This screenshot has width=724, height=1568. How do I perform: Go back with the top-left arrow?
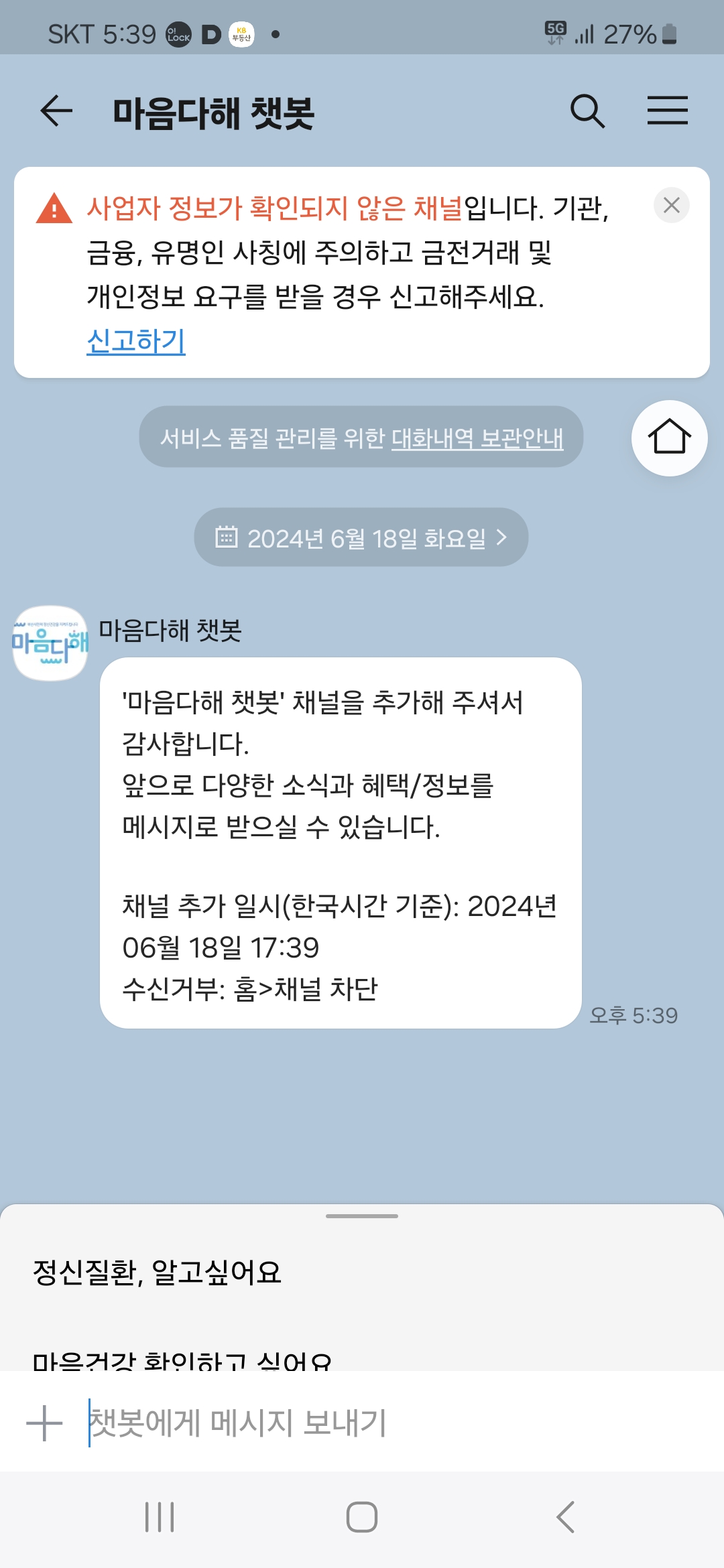pos(56,111)
